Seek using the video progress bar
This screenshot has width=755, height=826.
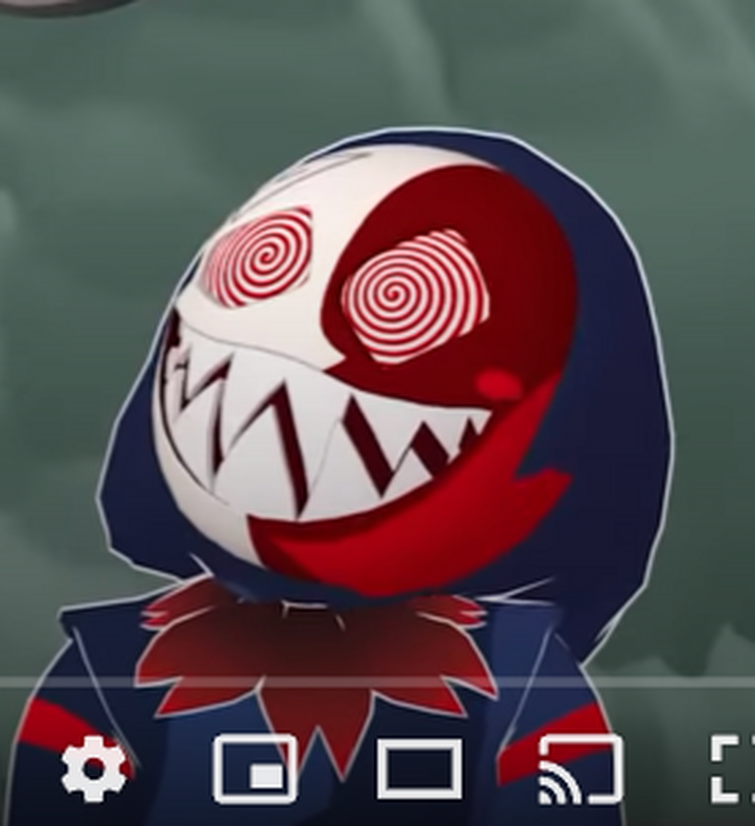click(x=377, y=682)
